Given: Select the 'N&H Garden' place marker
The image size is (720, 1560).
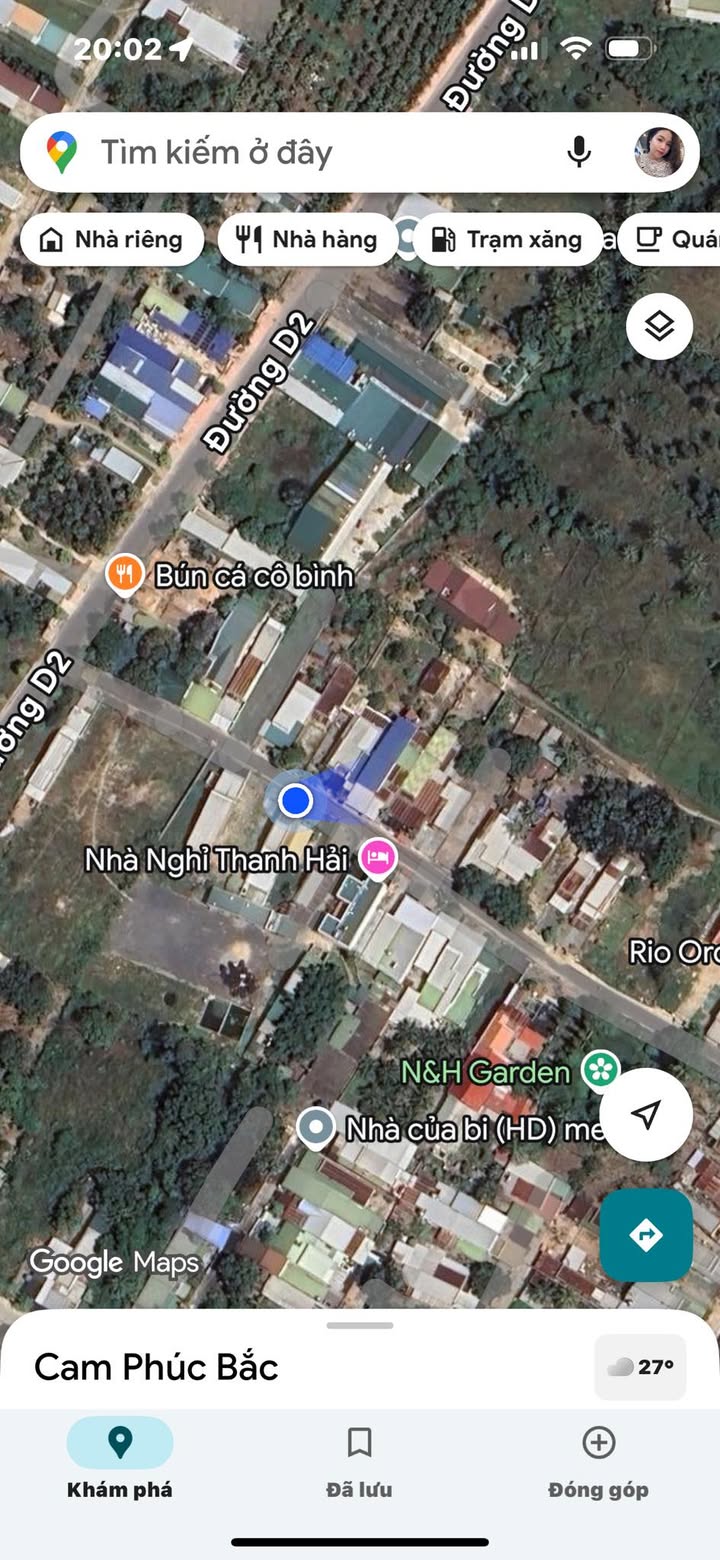Looking at the screenshot, I should (x=601, y=1071).
